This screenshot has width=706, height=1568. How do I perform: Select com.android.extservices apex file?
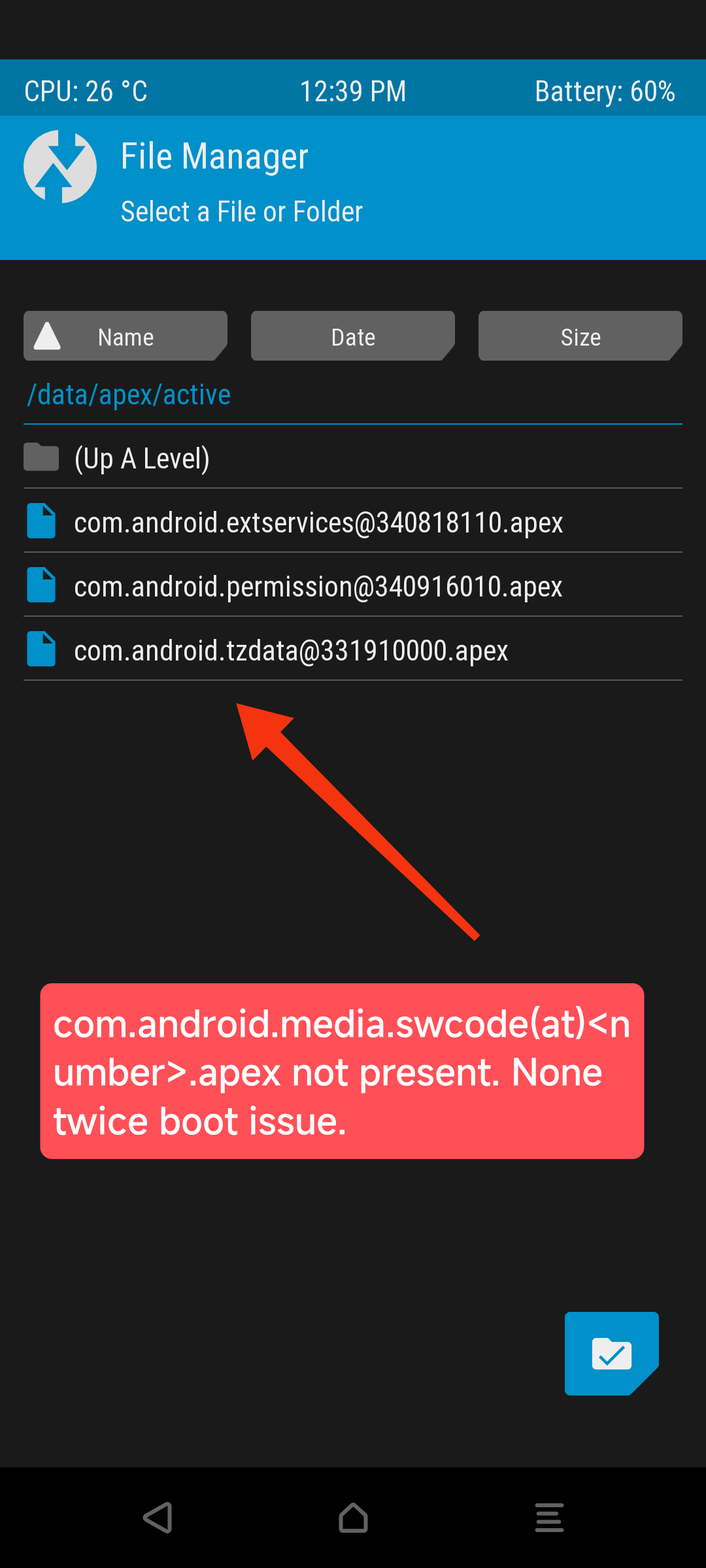(318, 522)
